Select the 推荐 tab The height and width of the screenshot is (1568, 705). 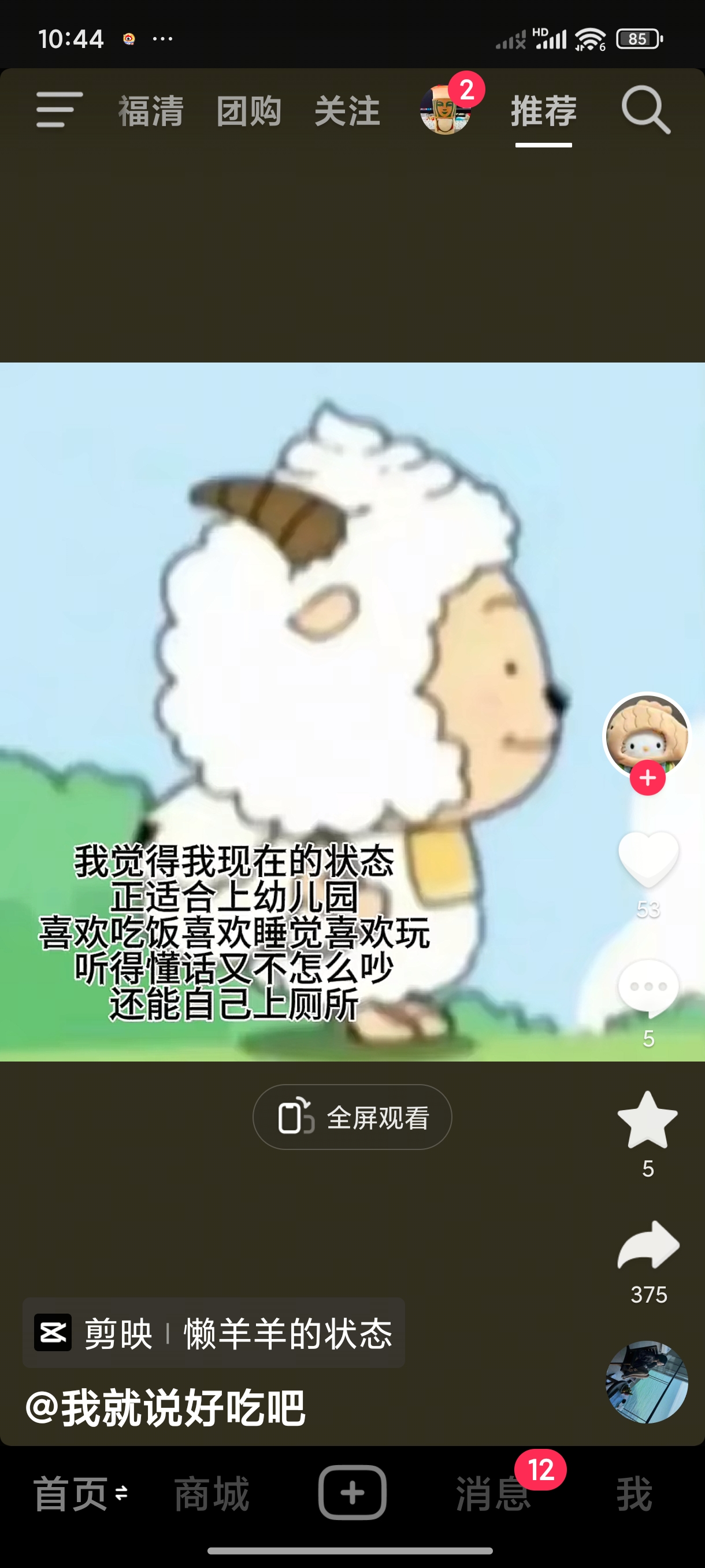coord(543,112)
